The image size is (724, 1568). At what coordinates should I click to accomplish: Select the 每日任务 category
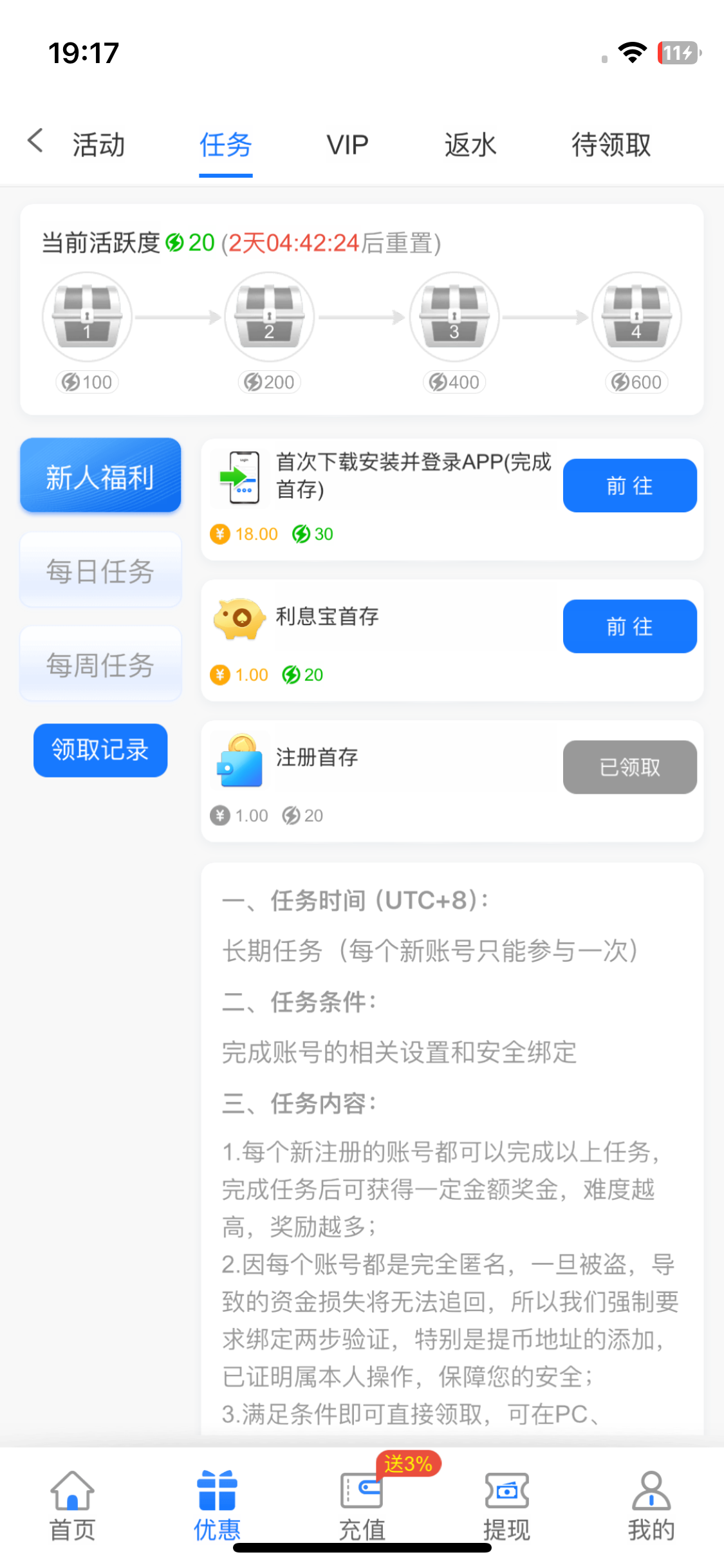click(100, 570)
